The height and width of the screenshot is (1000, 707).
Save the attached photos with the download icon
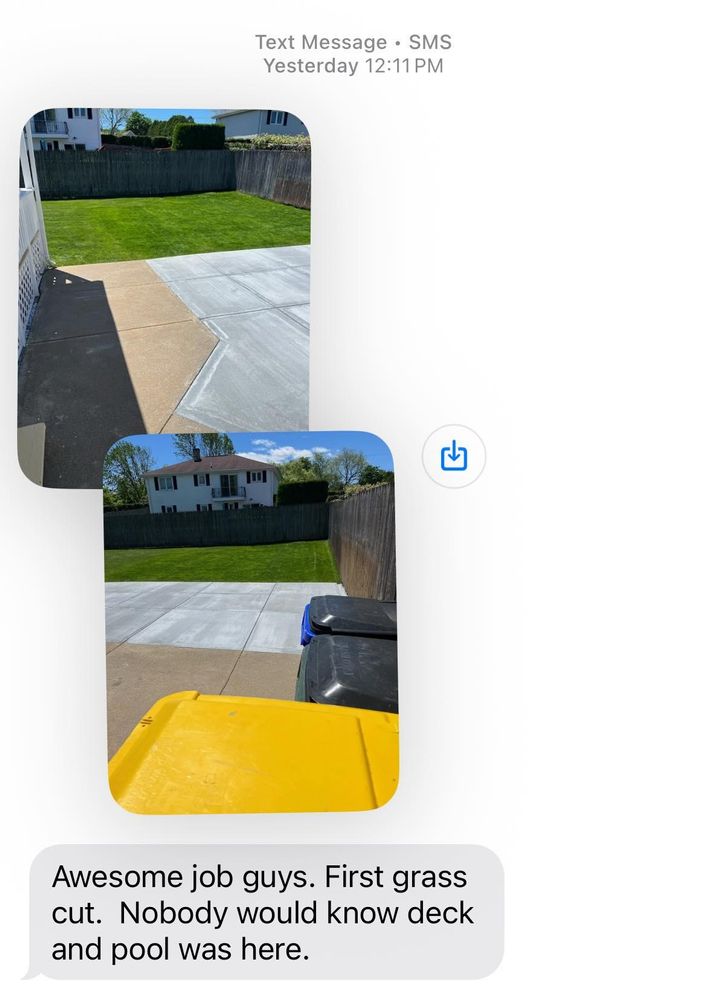coord(454,456)
